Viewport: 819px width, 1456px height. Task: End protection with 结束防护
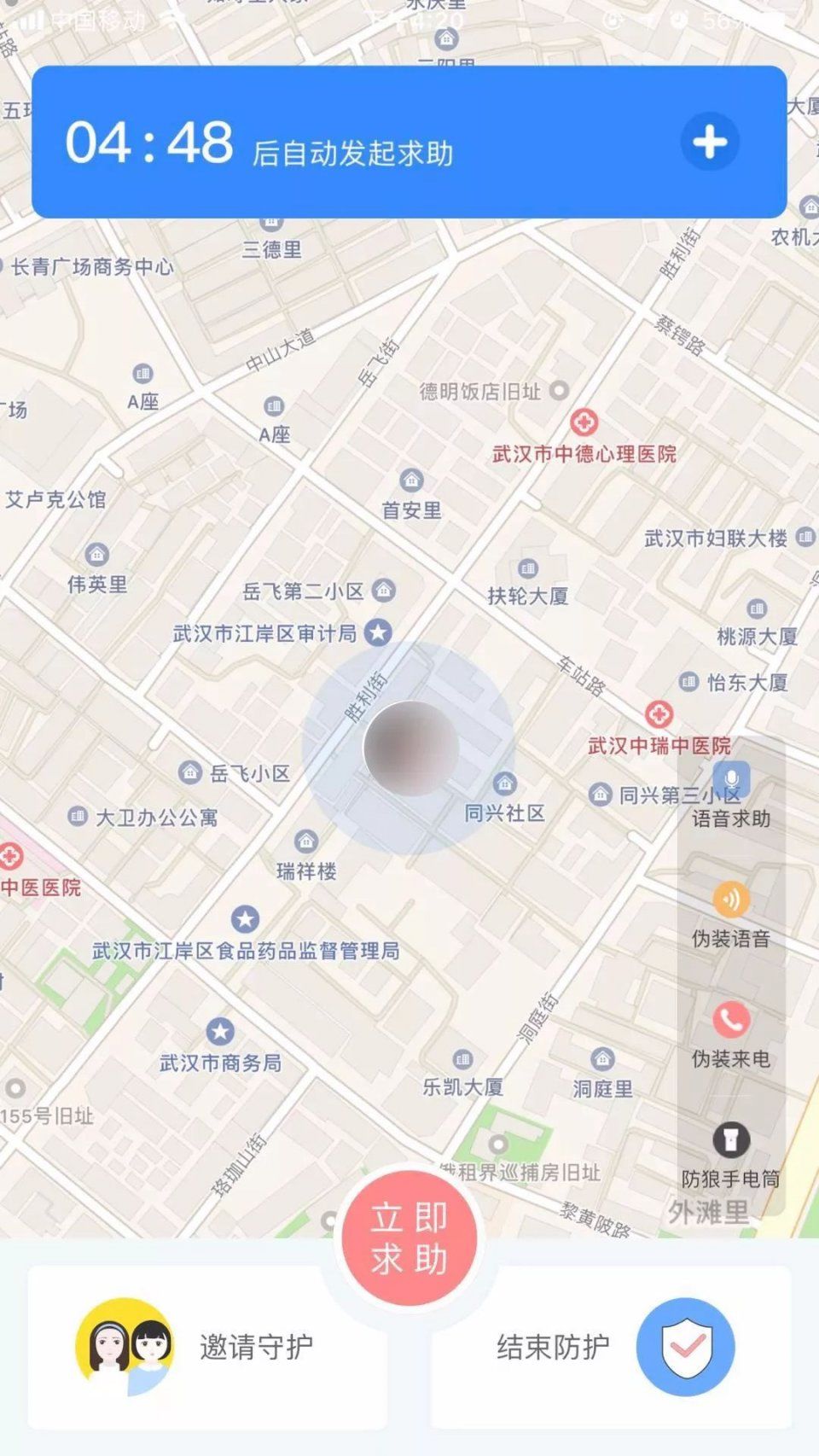pyautogui.click(x=612, y=1347)
